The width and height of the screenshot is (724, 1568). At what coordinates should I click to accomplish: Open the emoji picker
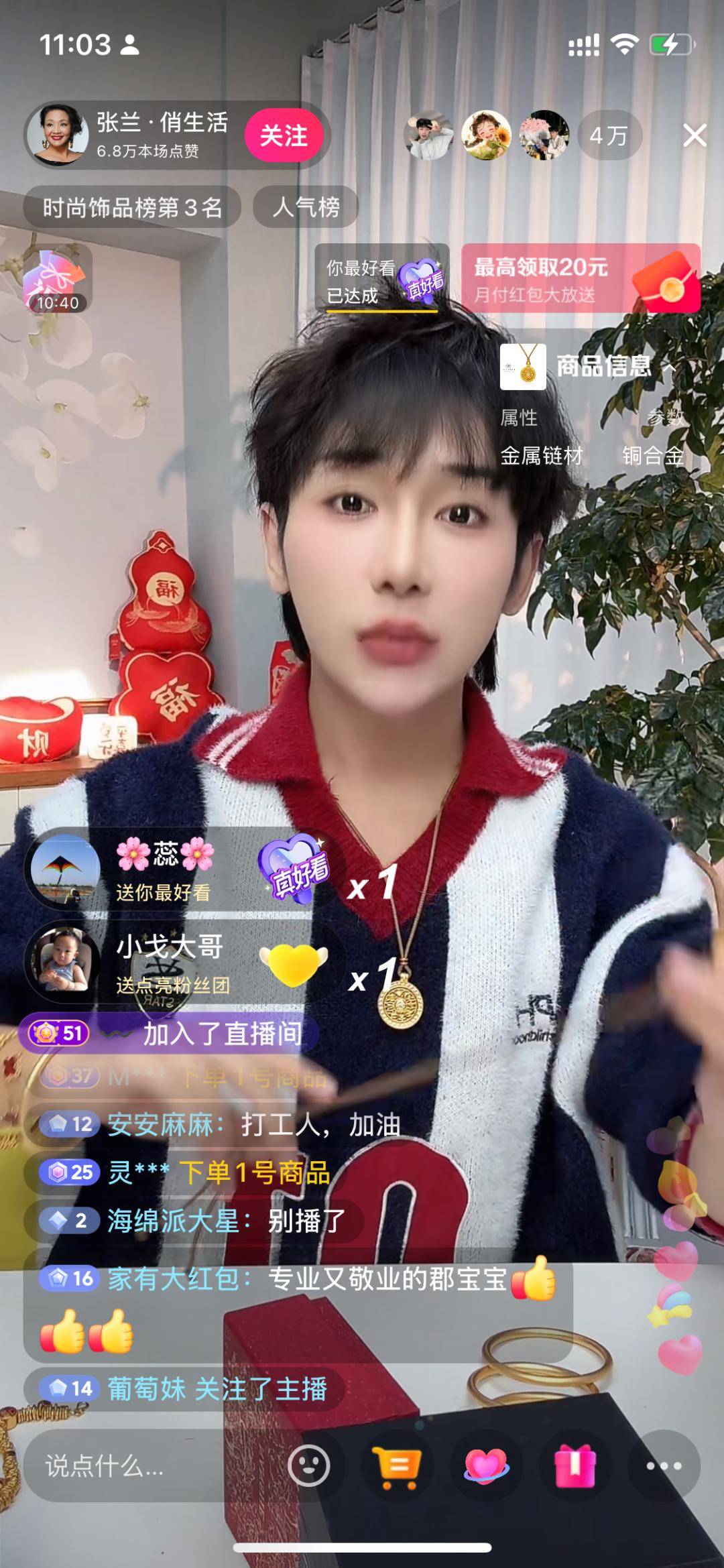point(308,1465)
